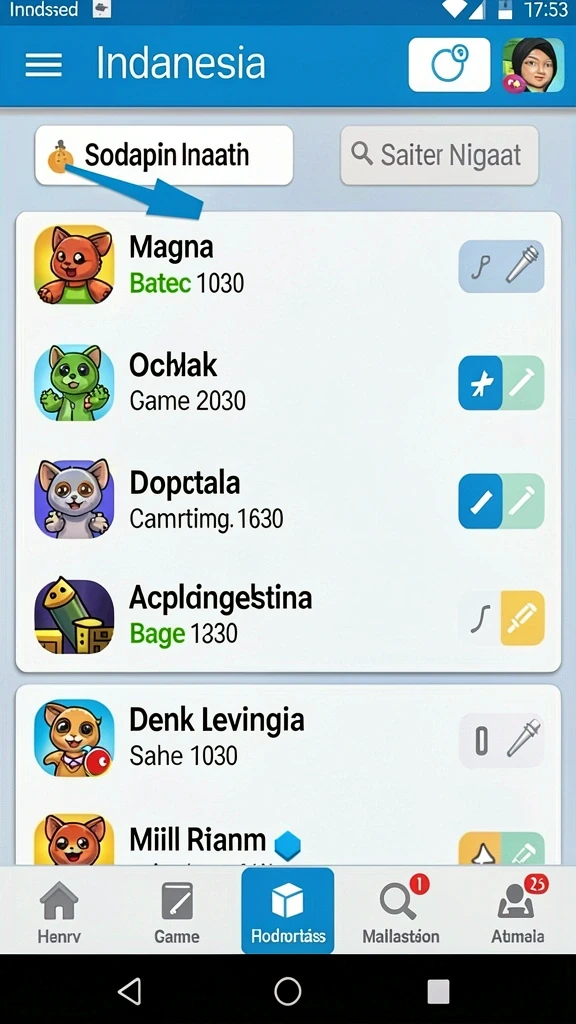The image size is (576, 1024).
Task: Open the Acpldingestina entry
Action: pyautogui.click(x=288, y=616)
